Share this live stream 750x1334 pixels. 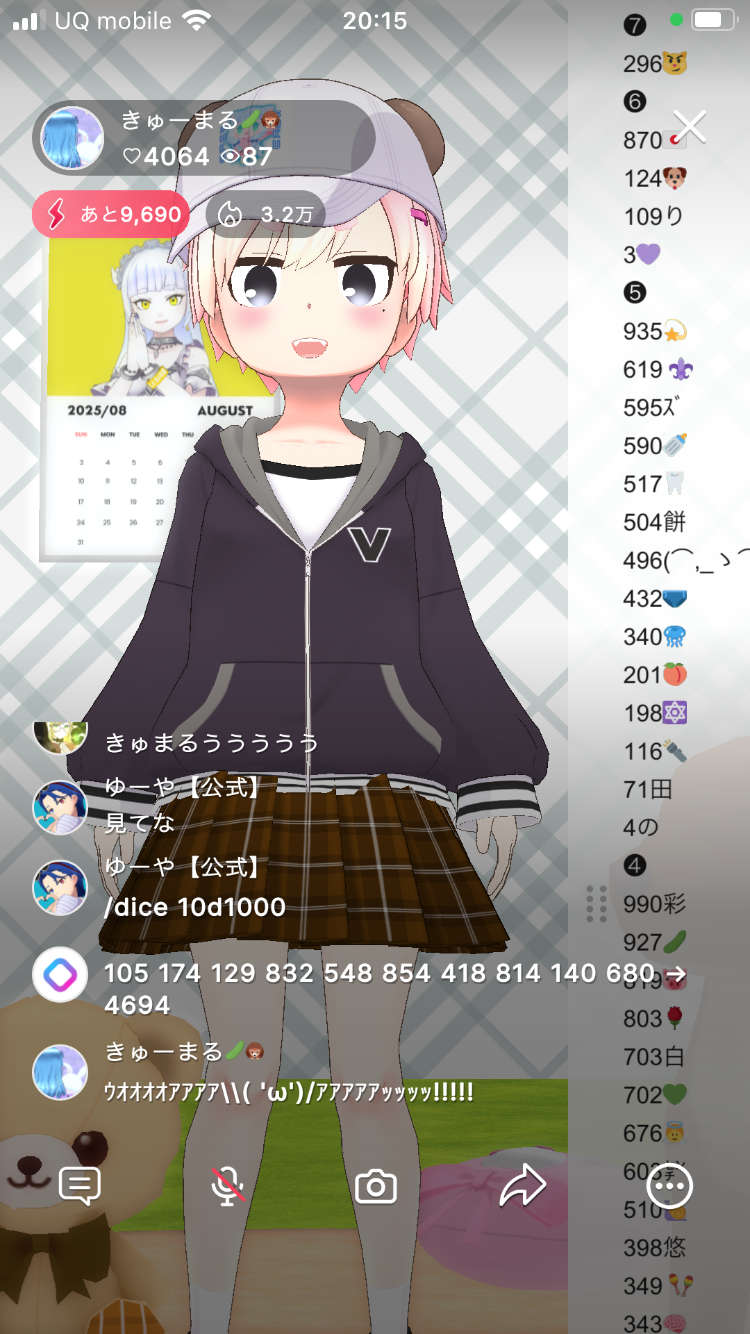coord(522,1186)
